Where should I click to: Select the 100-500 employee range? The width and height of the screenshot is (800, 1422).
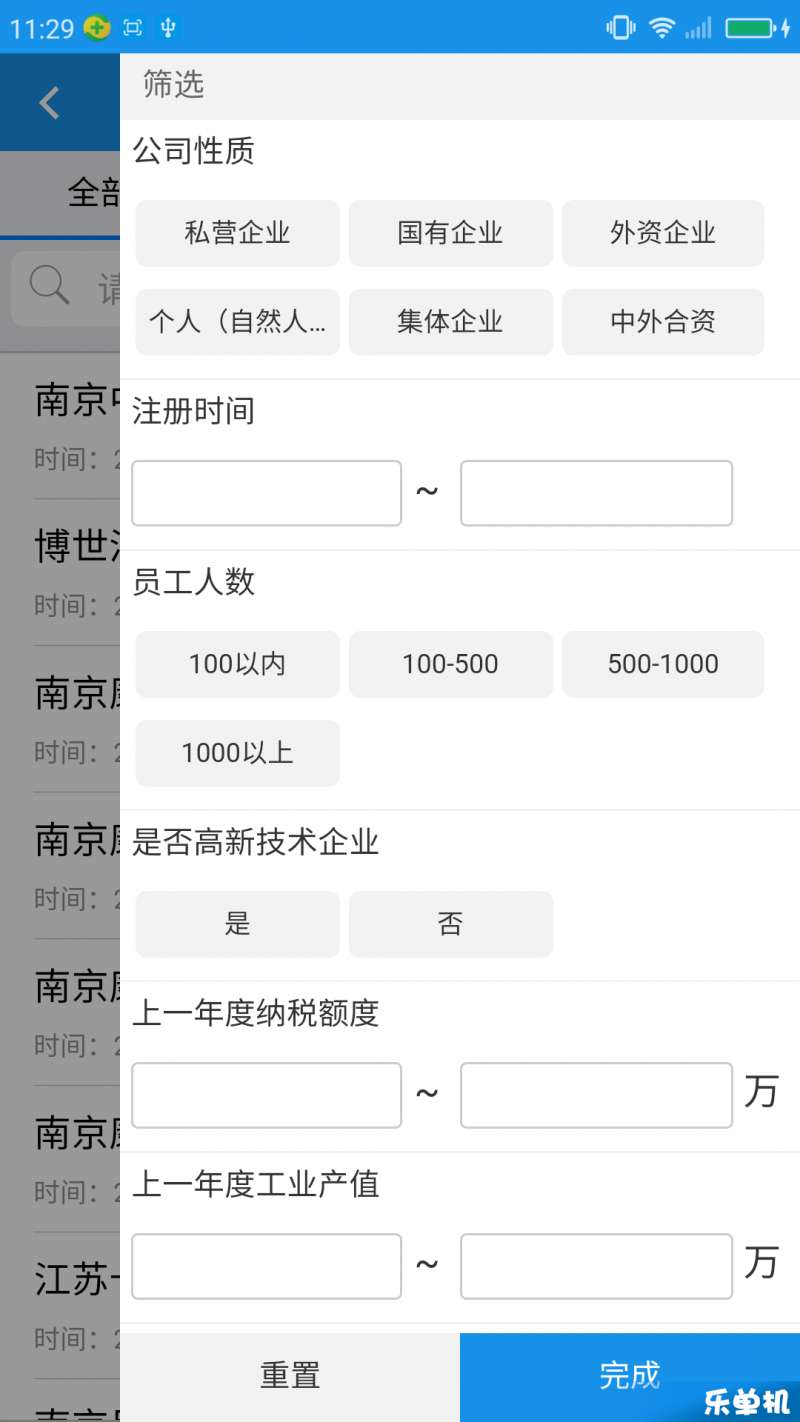coord(451,664)
